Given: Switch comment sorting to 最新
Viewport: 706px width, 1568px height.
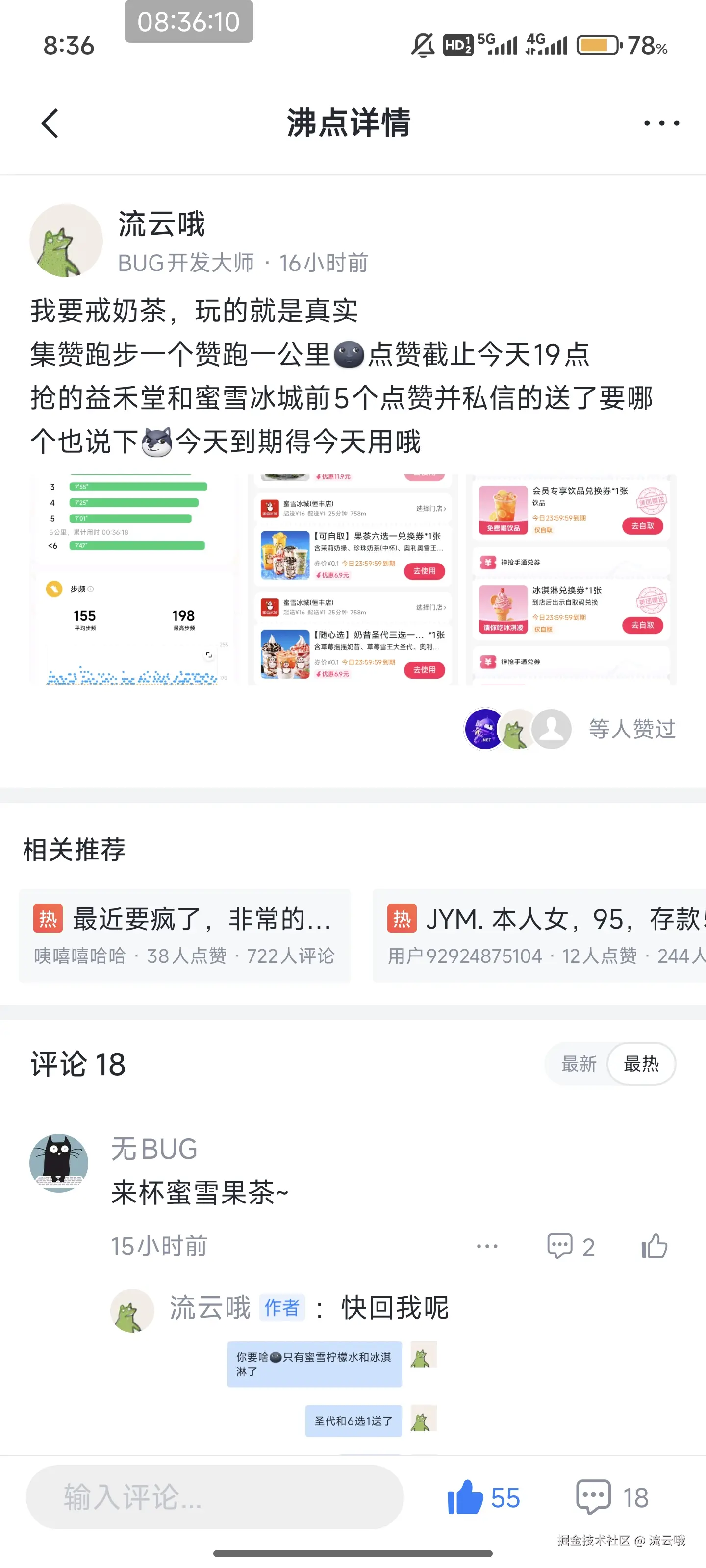Looking at the screenshot, I should pyautogui.click(x=578, y=1064).
